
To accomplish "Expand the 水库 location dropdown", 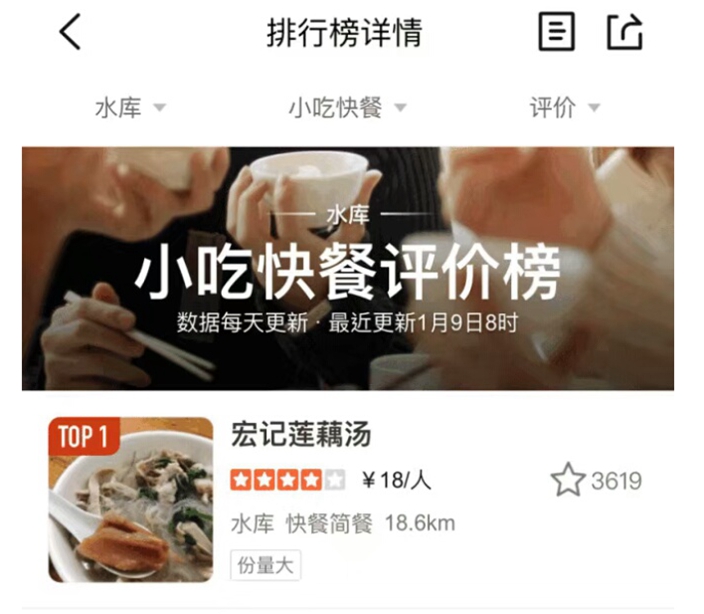I will [x=130, y=108].
